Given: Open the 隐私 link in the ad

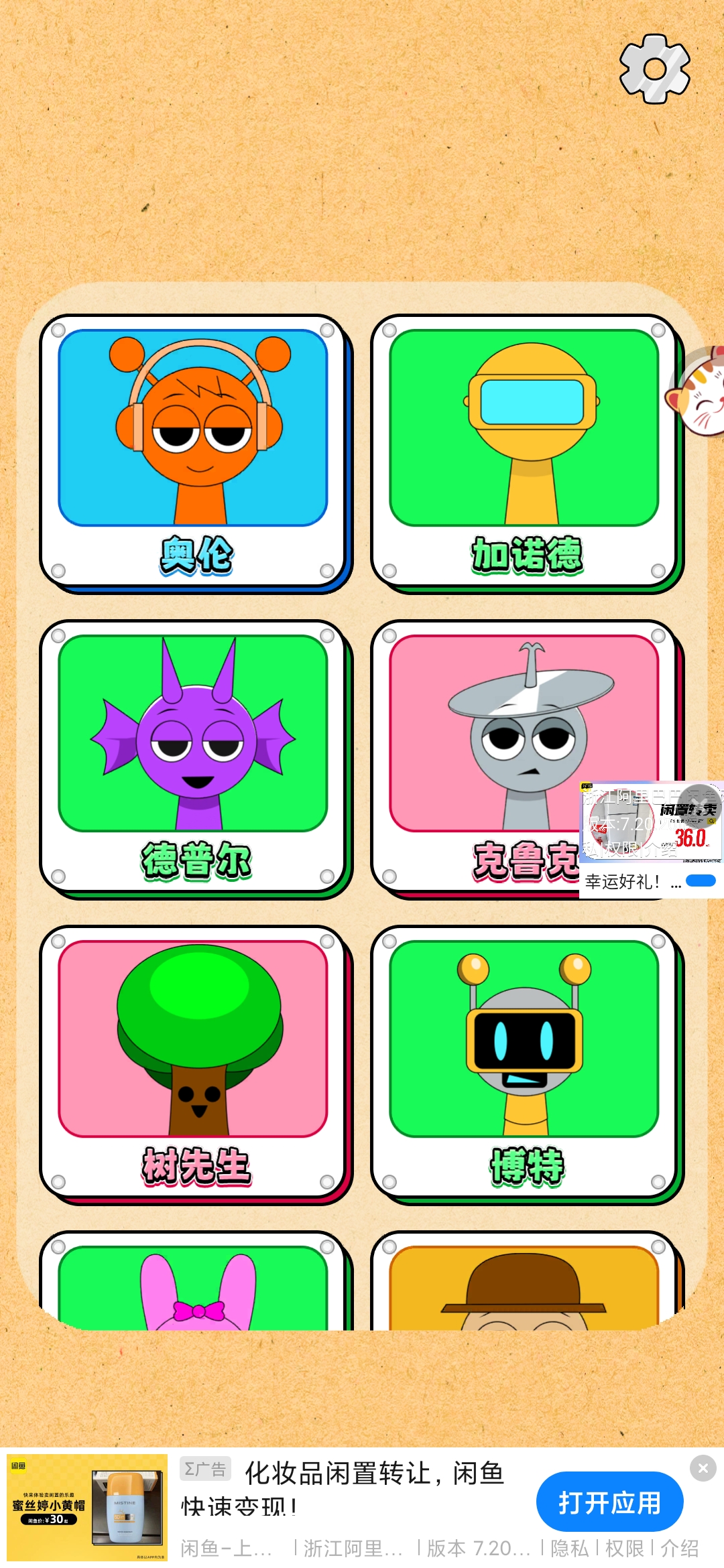Looking at the screenshot, I should click(568, 1548).
